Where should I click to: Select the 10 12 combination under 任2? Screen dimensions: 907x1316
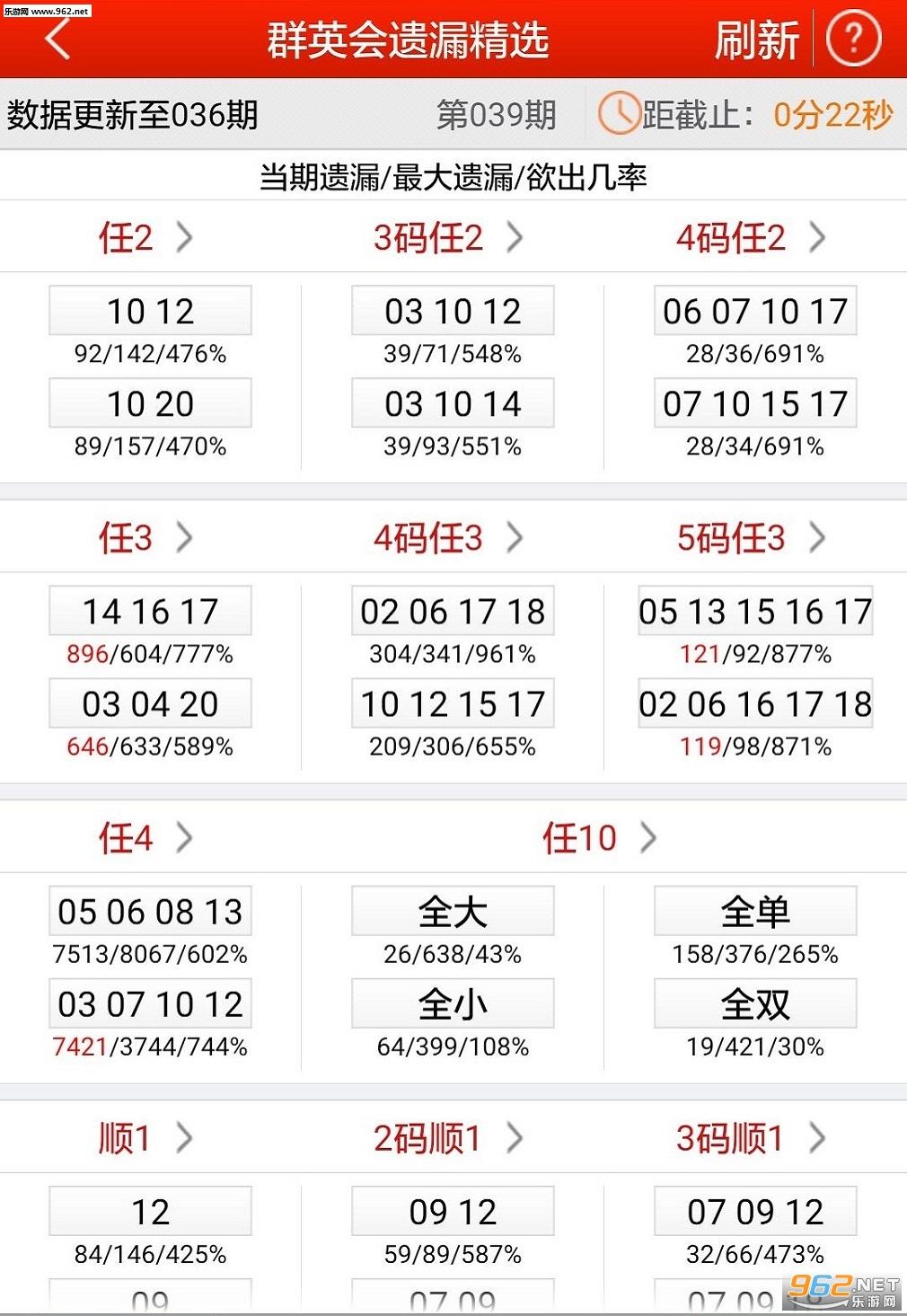(149, 311)
